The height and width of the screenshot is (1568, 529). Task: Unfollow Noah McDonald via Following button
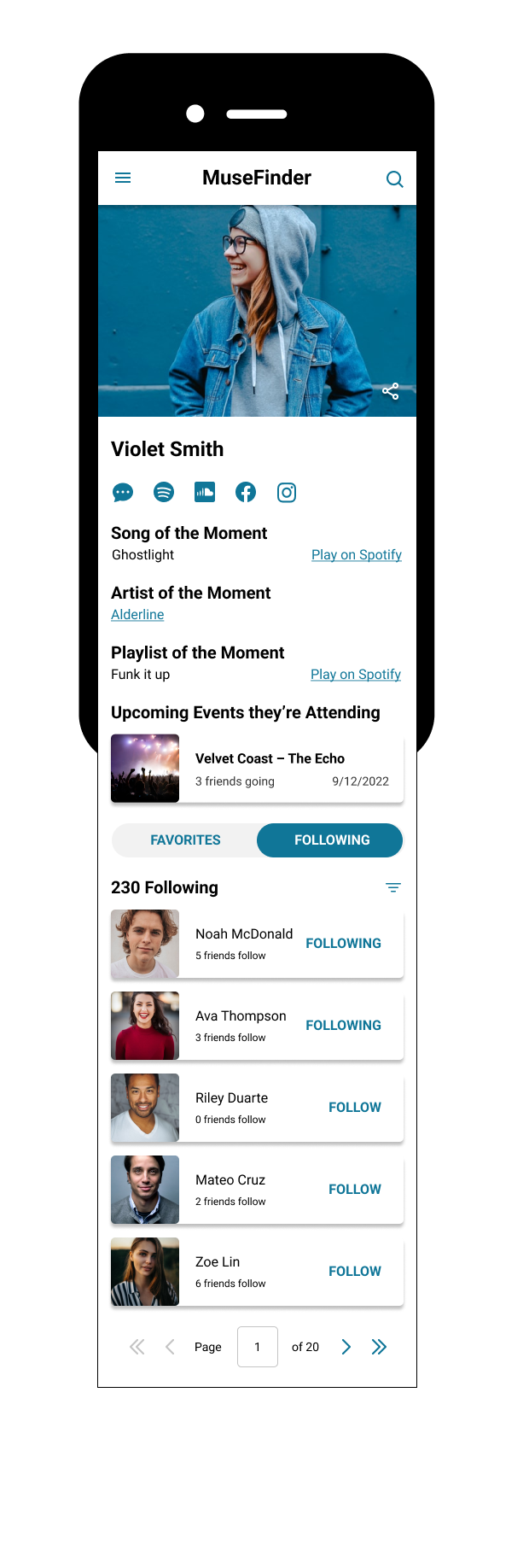(343, 943)
